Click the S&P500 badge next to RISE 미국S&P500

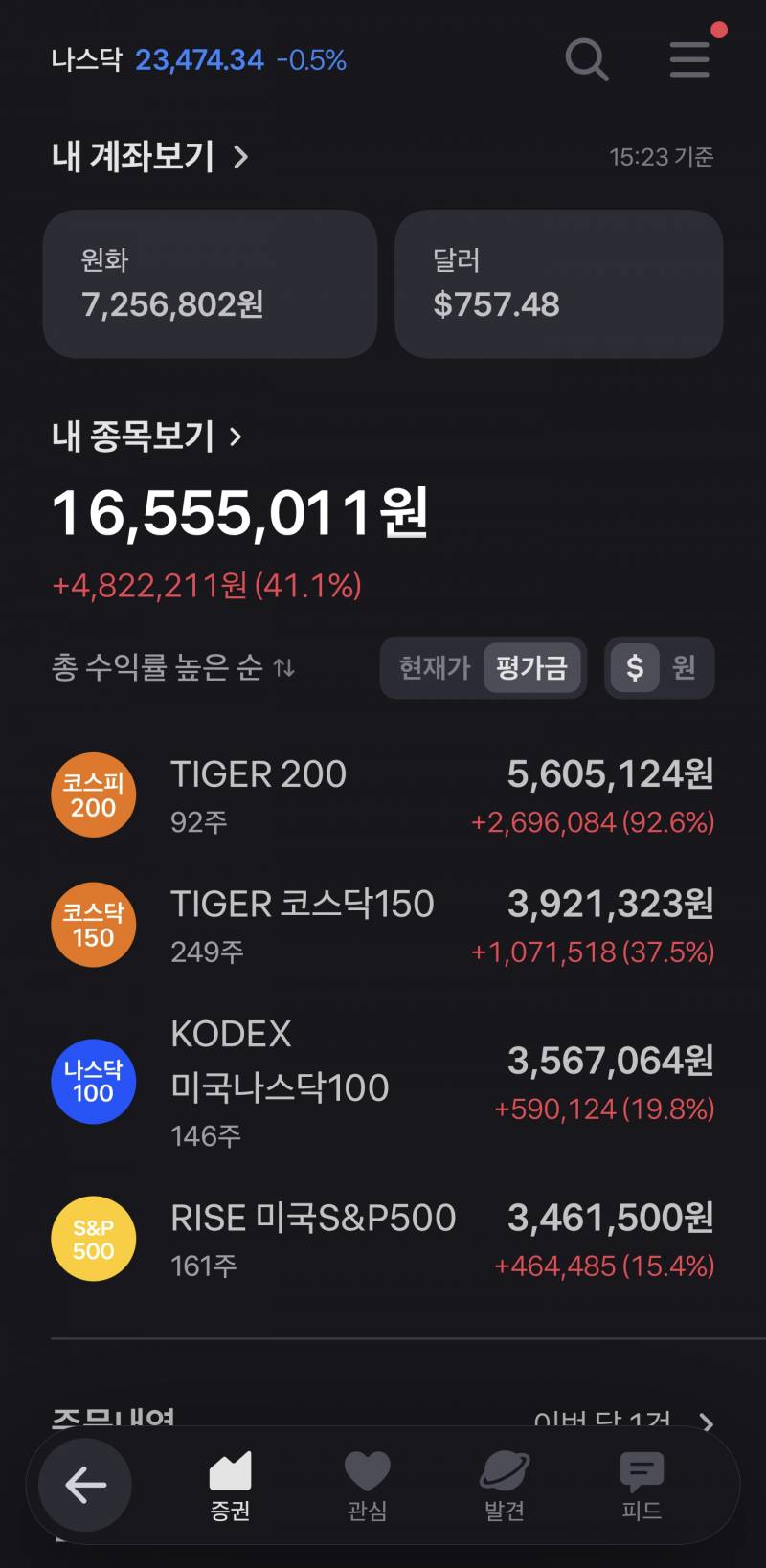[92, 1238]
